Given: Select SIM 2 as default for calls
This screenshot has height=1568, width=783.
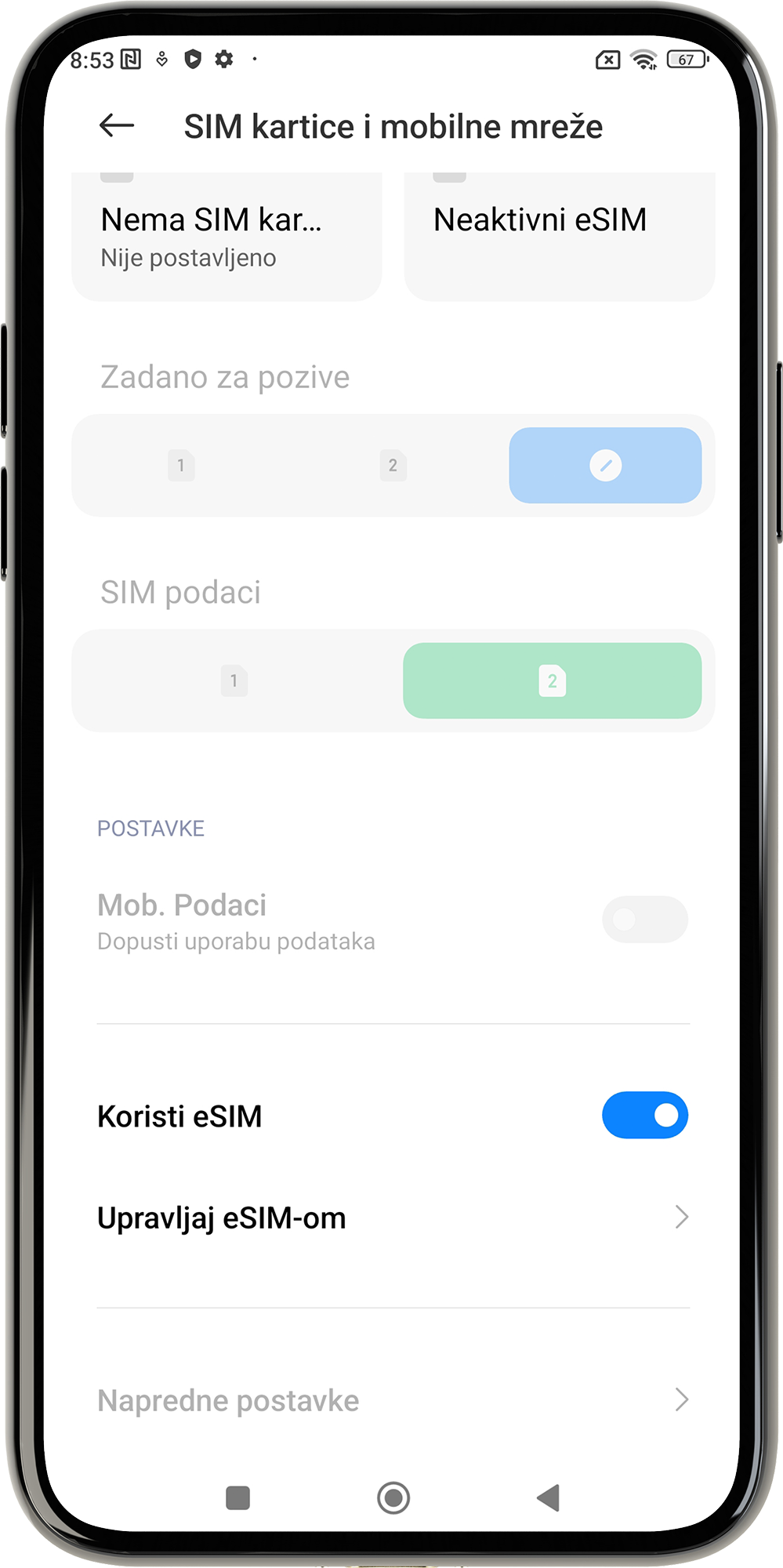Looking at the screenshot, I should (393, 466).
